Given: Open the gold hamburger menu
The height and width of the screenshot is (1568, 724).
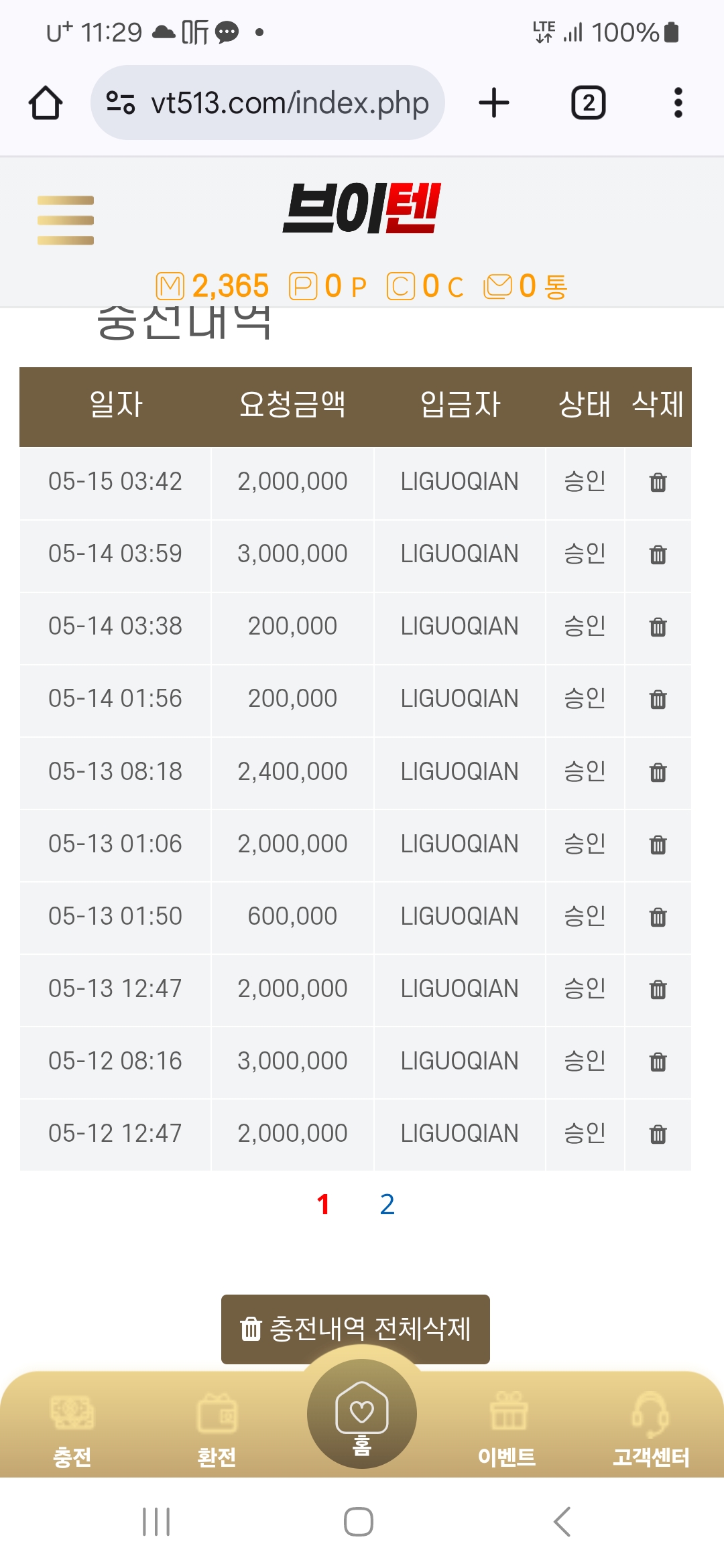Looking at the screenshot, I should (x=66, y=220).
